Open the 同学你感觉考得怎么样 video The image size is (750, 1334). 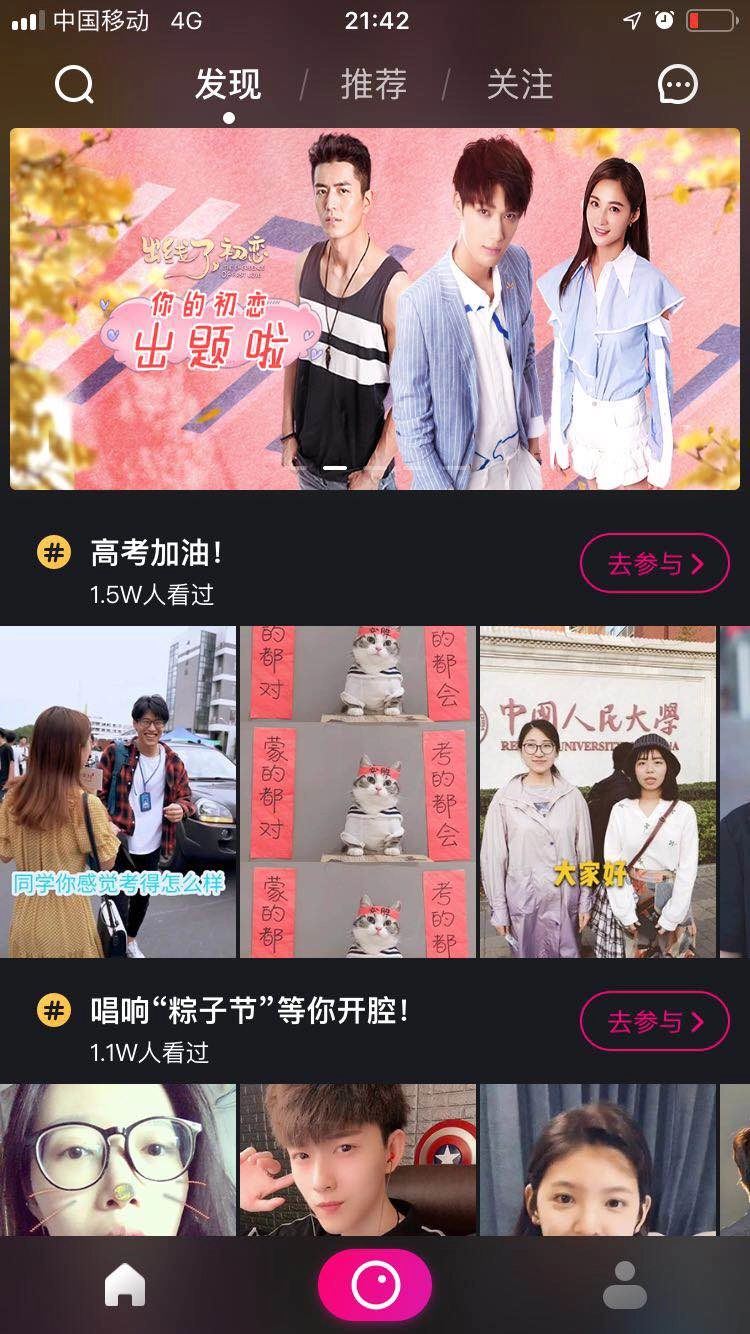[118, 791]
